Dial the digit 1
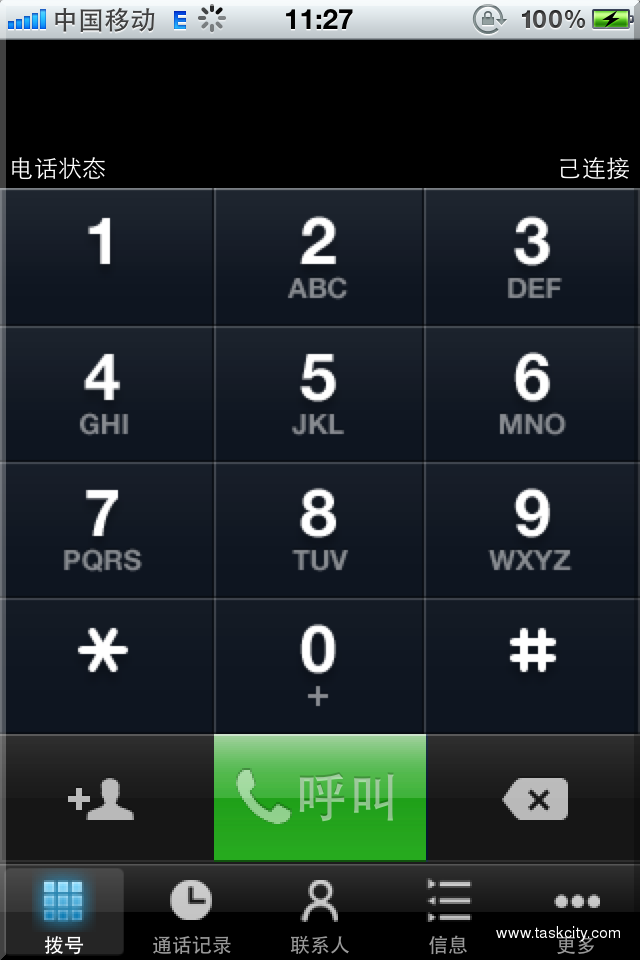 click(106, 258)
